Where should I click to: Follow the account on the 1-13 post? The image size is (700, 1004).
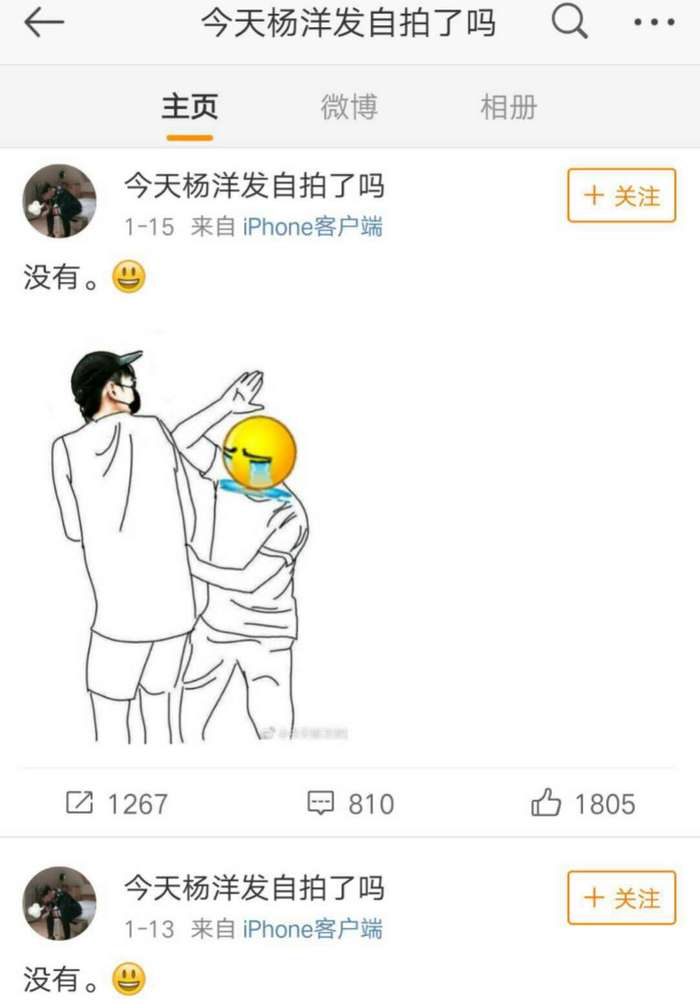[621, 897]
